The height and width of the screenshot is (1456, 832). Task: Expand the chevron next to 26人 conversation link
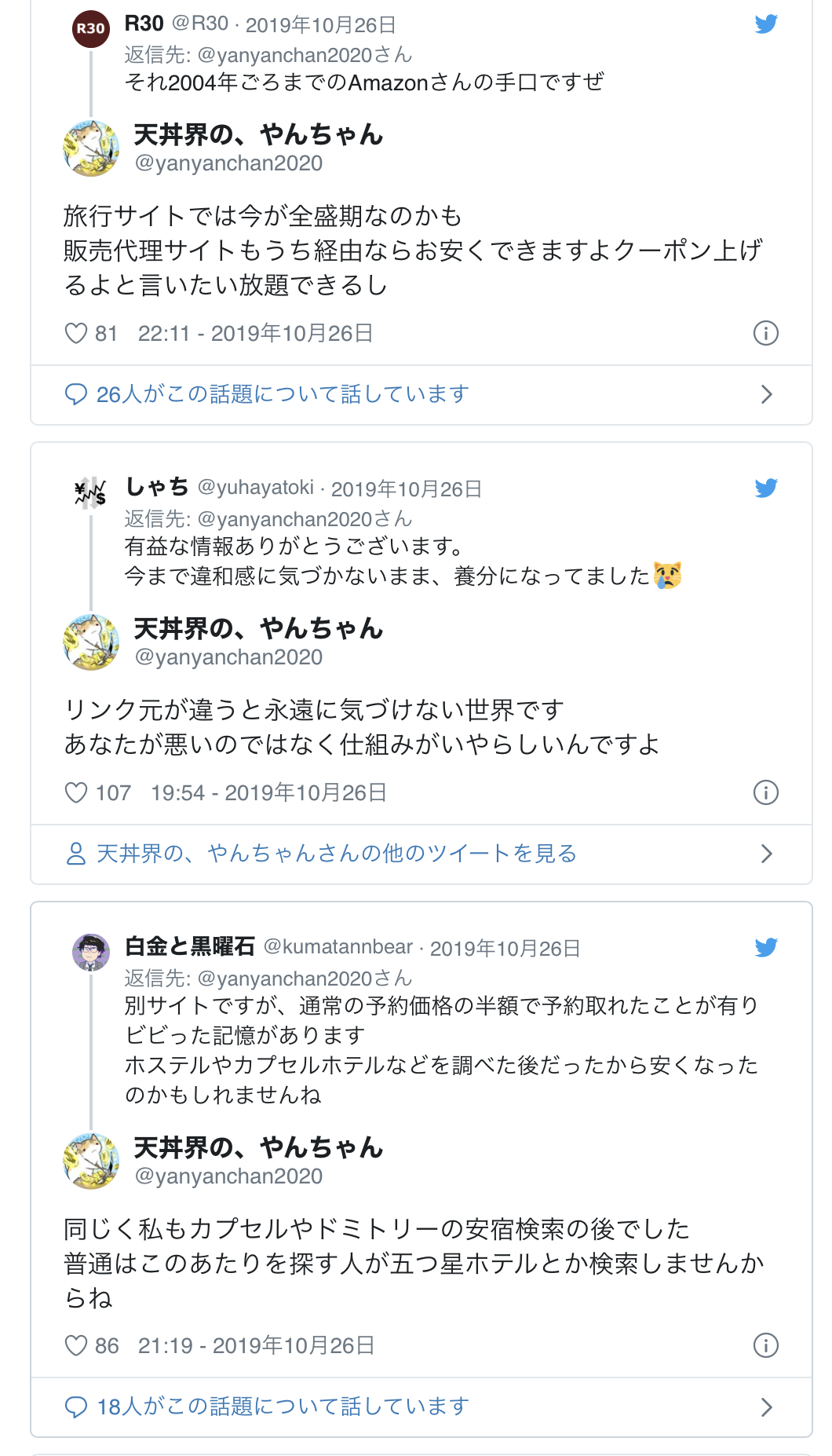(x=768, y=394)
